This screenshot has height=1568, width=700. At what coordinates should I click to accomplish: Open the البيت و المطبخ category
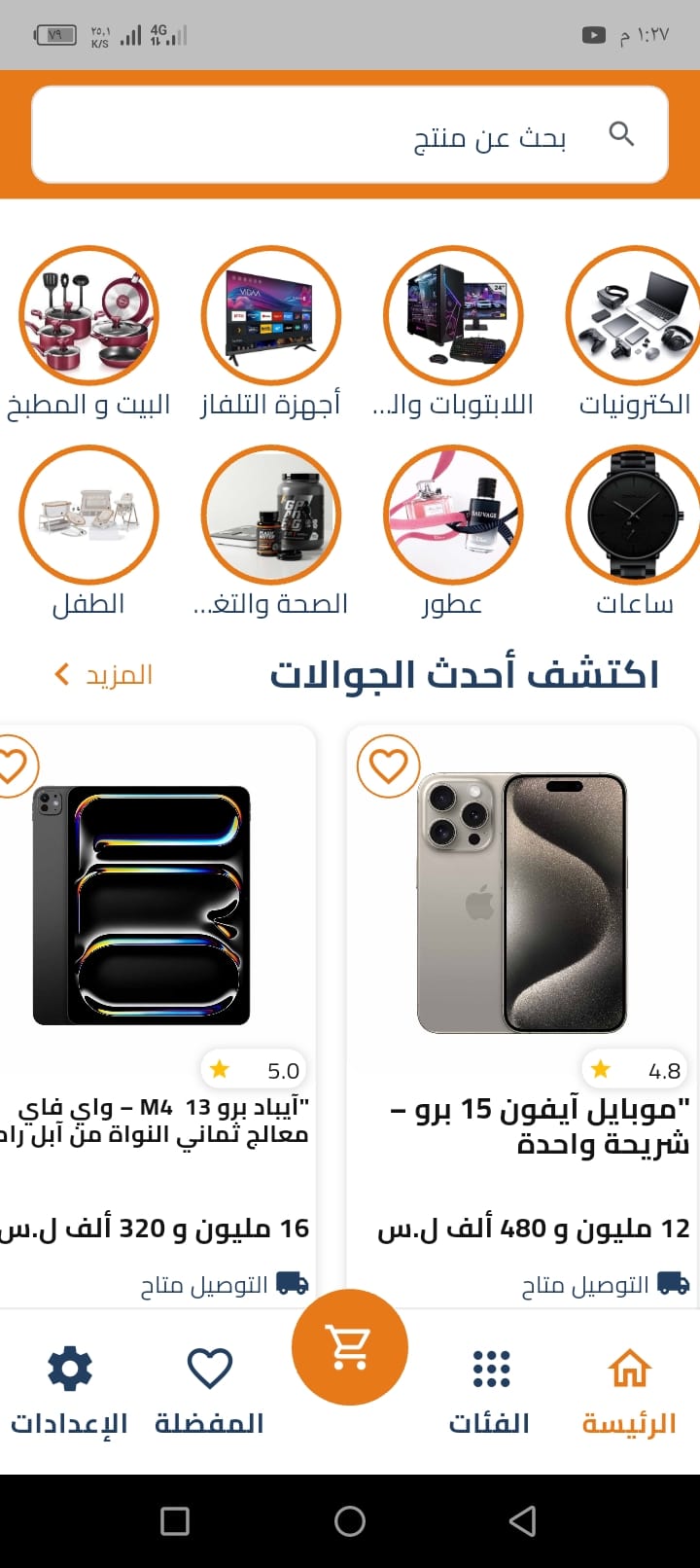[88, 317]
